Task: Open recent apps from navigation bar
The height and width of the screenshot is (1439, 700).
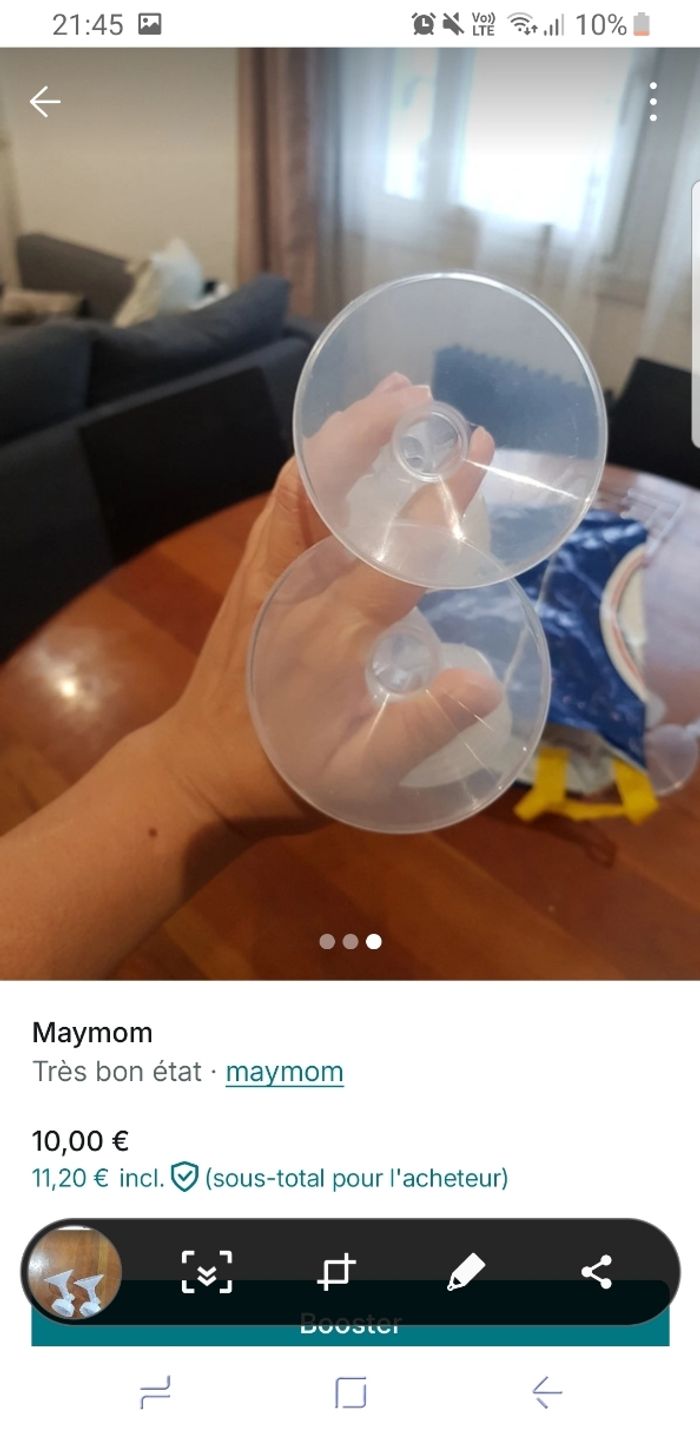Action: click(155, 1392)
